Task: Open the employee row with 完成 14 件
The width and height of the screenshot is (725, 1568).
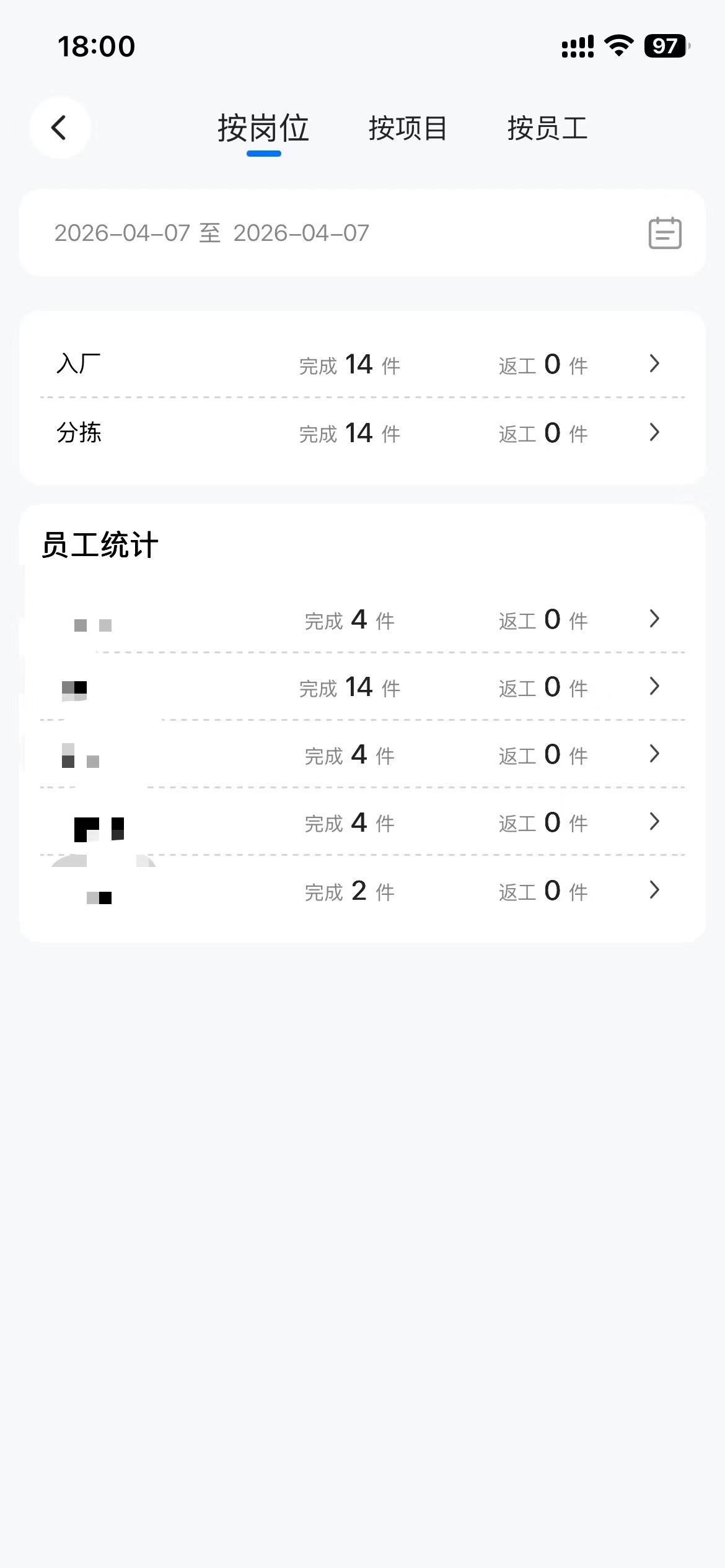Action: 362,687
